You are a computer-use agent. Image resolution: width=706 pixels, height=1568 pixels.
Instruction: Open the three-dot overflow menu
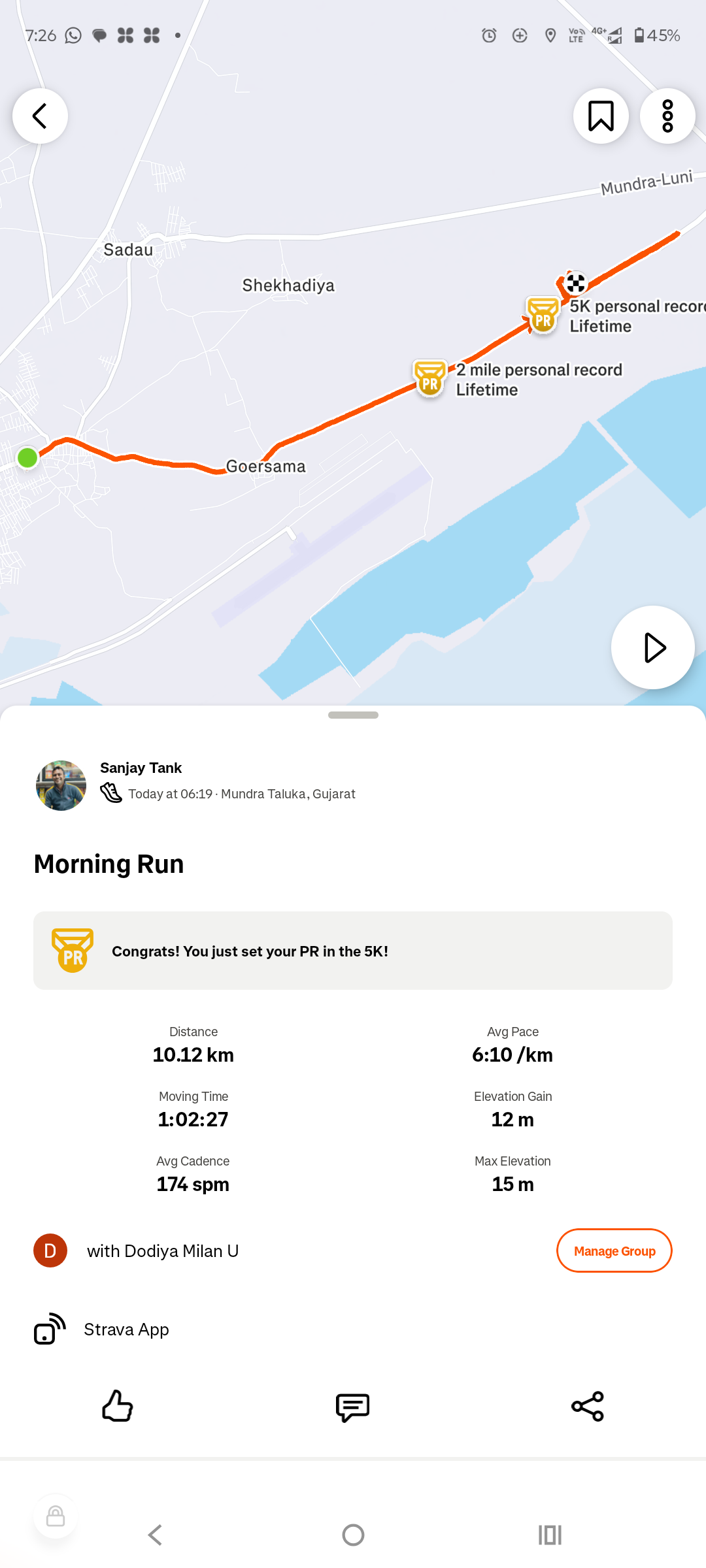click(667, 116)
